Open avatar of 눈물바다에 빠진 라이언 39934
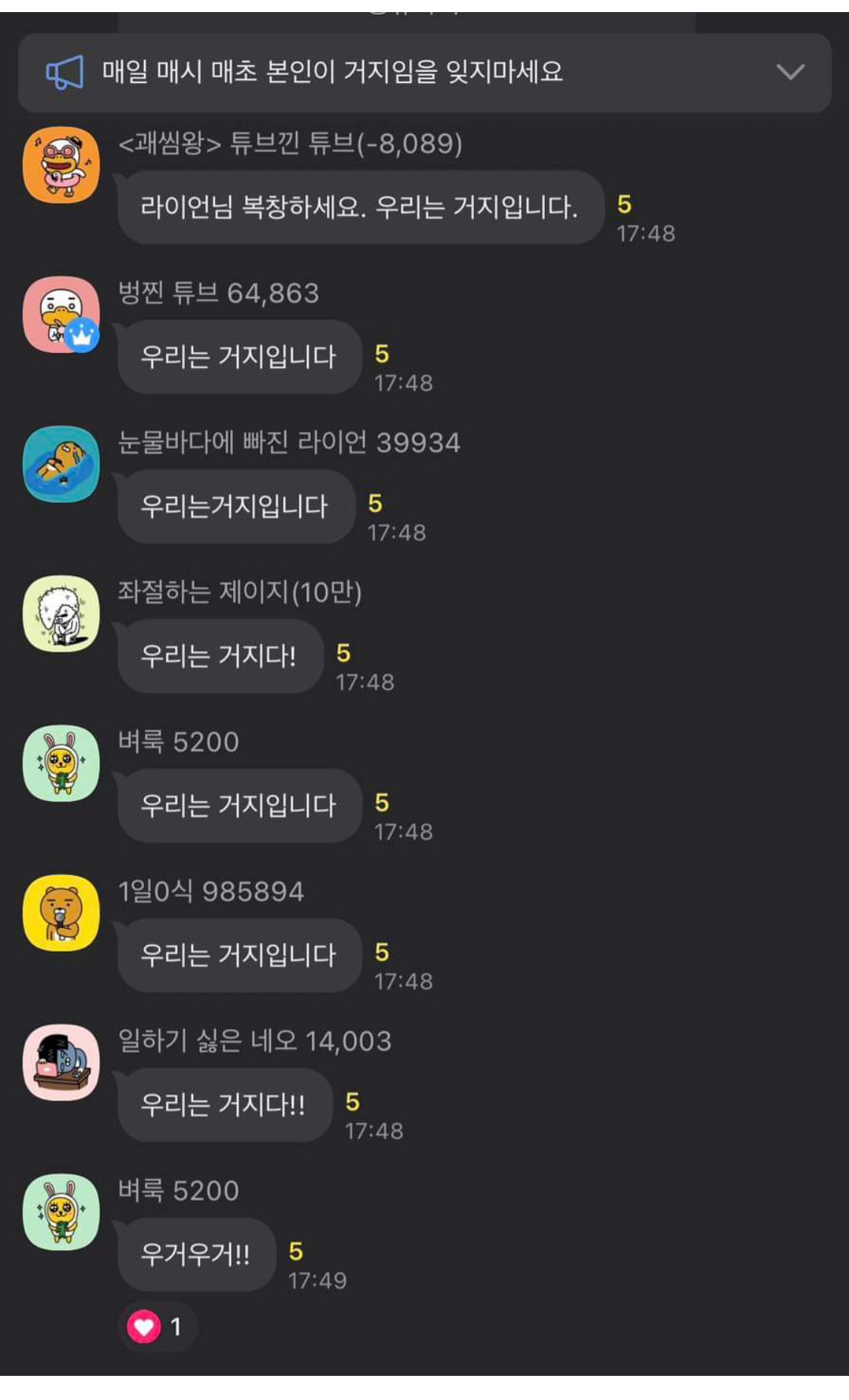The image size is (849, 1400). click(61, 464)
